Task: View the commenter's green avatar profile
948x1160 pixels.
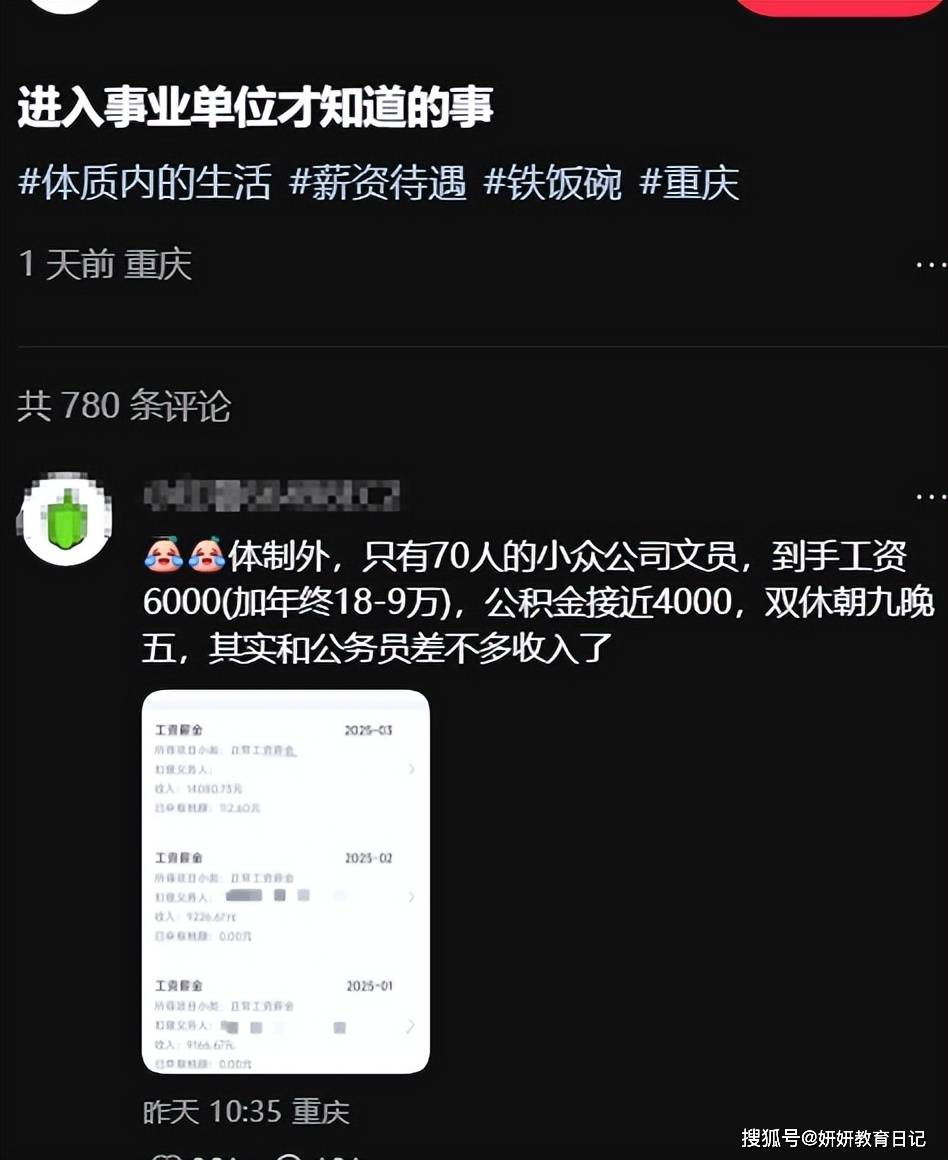Action: point(64,519)
